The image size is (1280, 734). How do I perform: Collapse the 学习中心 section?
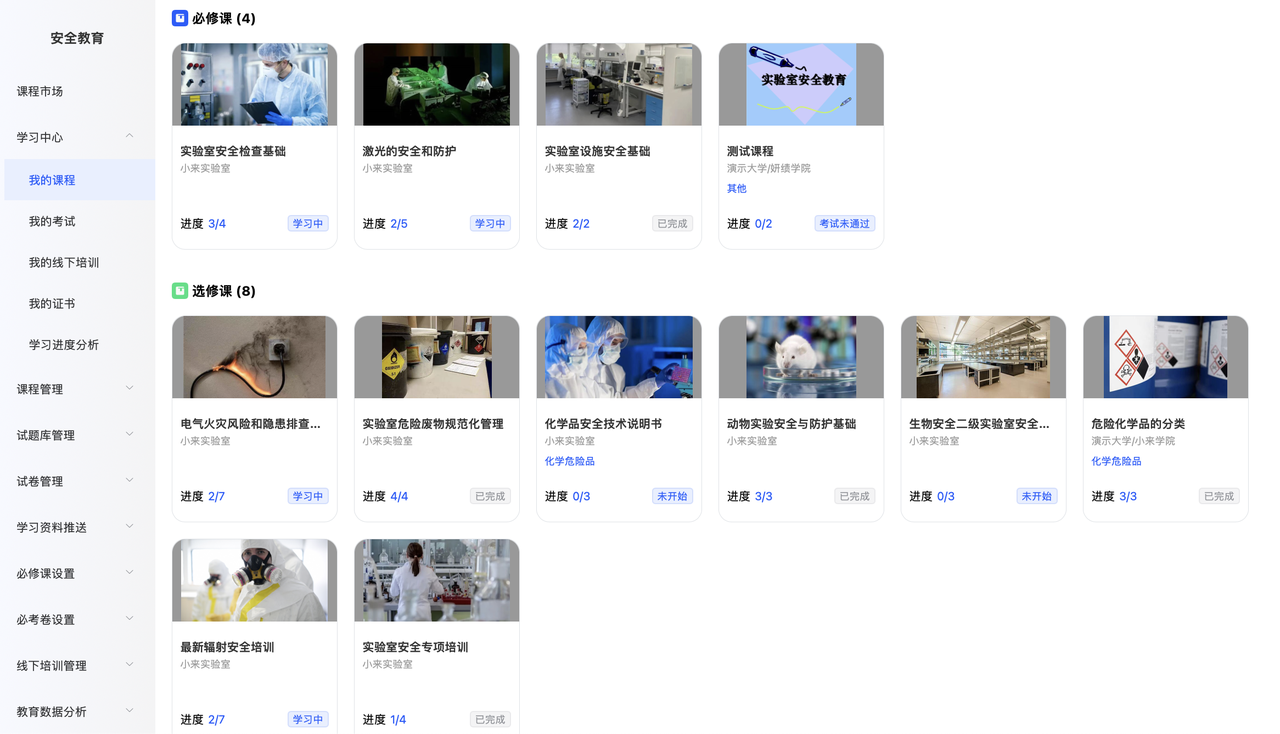[129, 137]
